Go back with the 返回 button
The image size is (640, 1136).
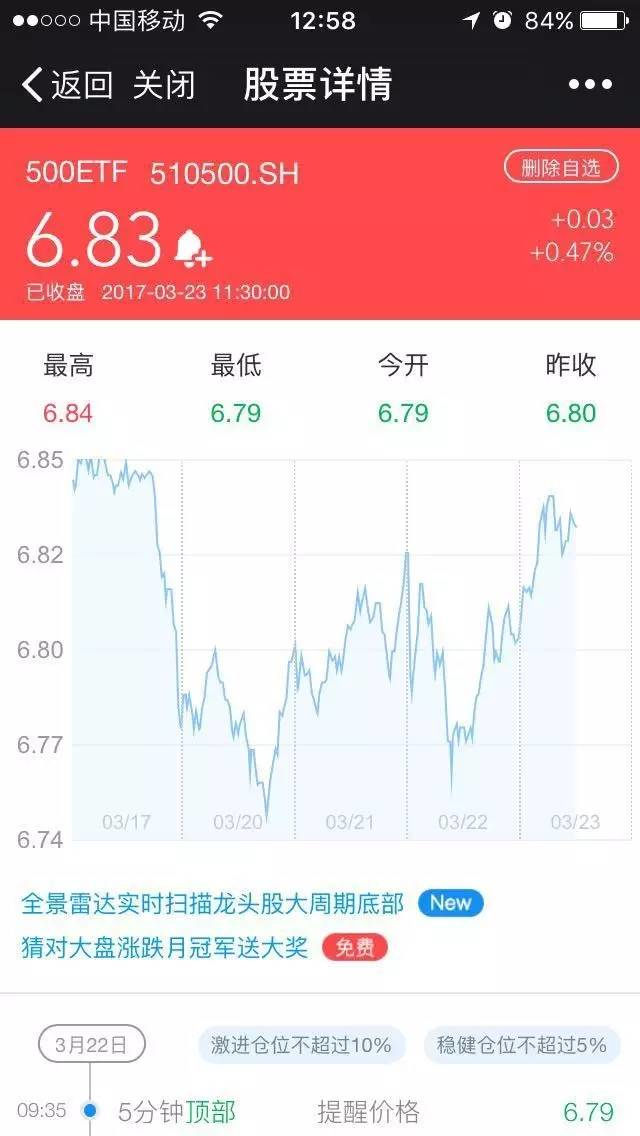67,85
